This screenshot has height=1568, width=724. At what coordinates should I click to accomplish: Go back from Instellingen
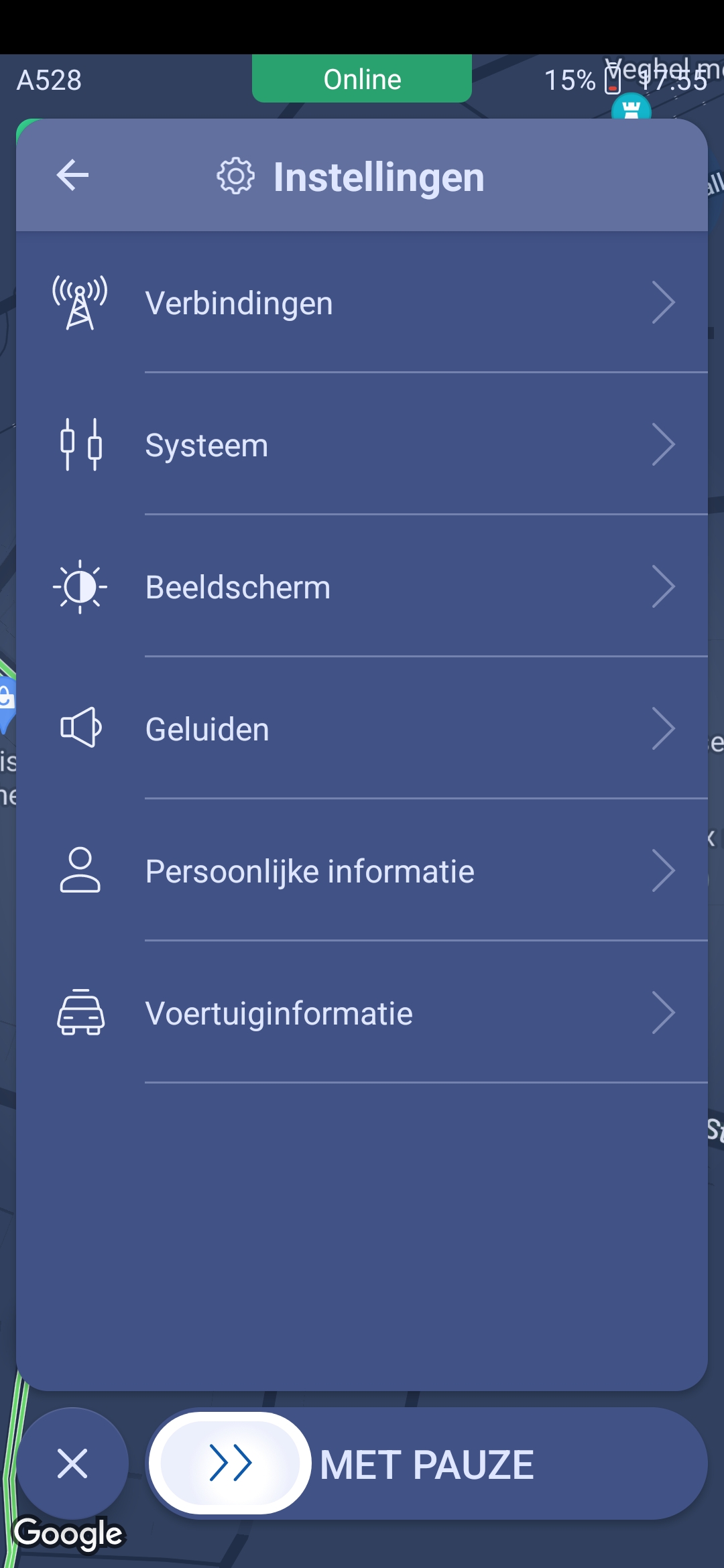pyautogui.click(x=72, y=176)
